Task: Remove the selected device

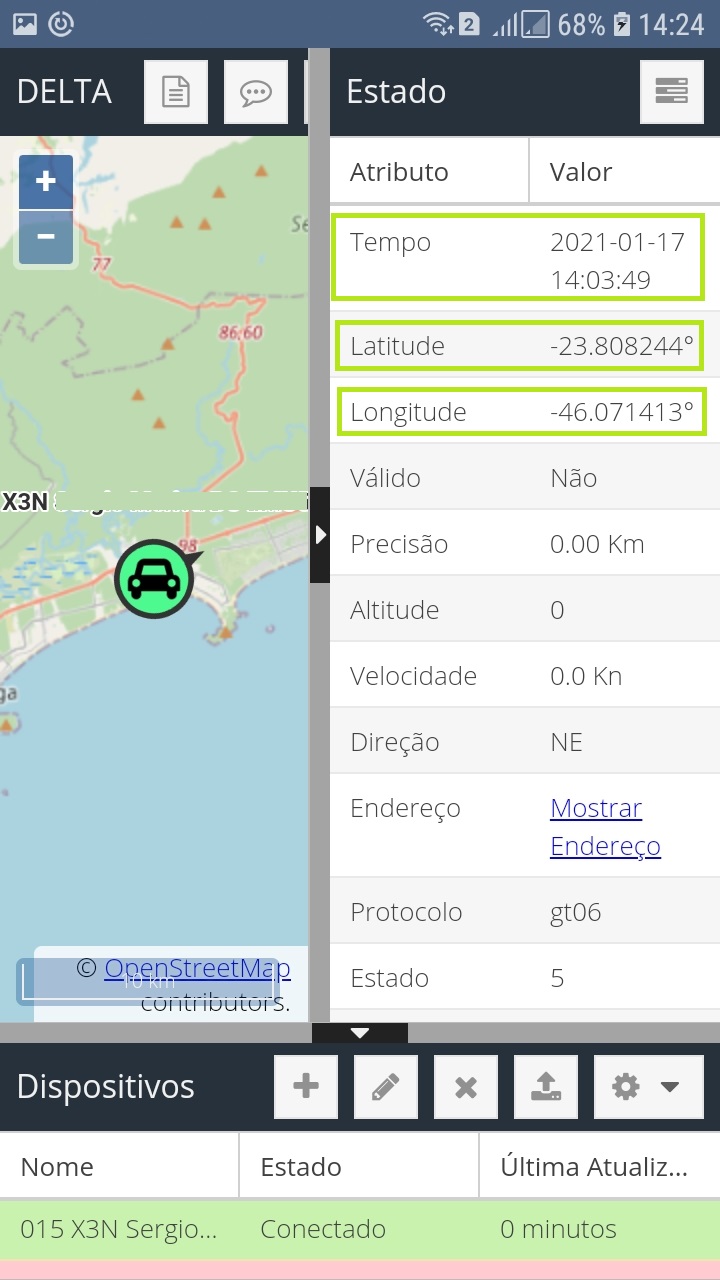Action: click(466, 1086)
